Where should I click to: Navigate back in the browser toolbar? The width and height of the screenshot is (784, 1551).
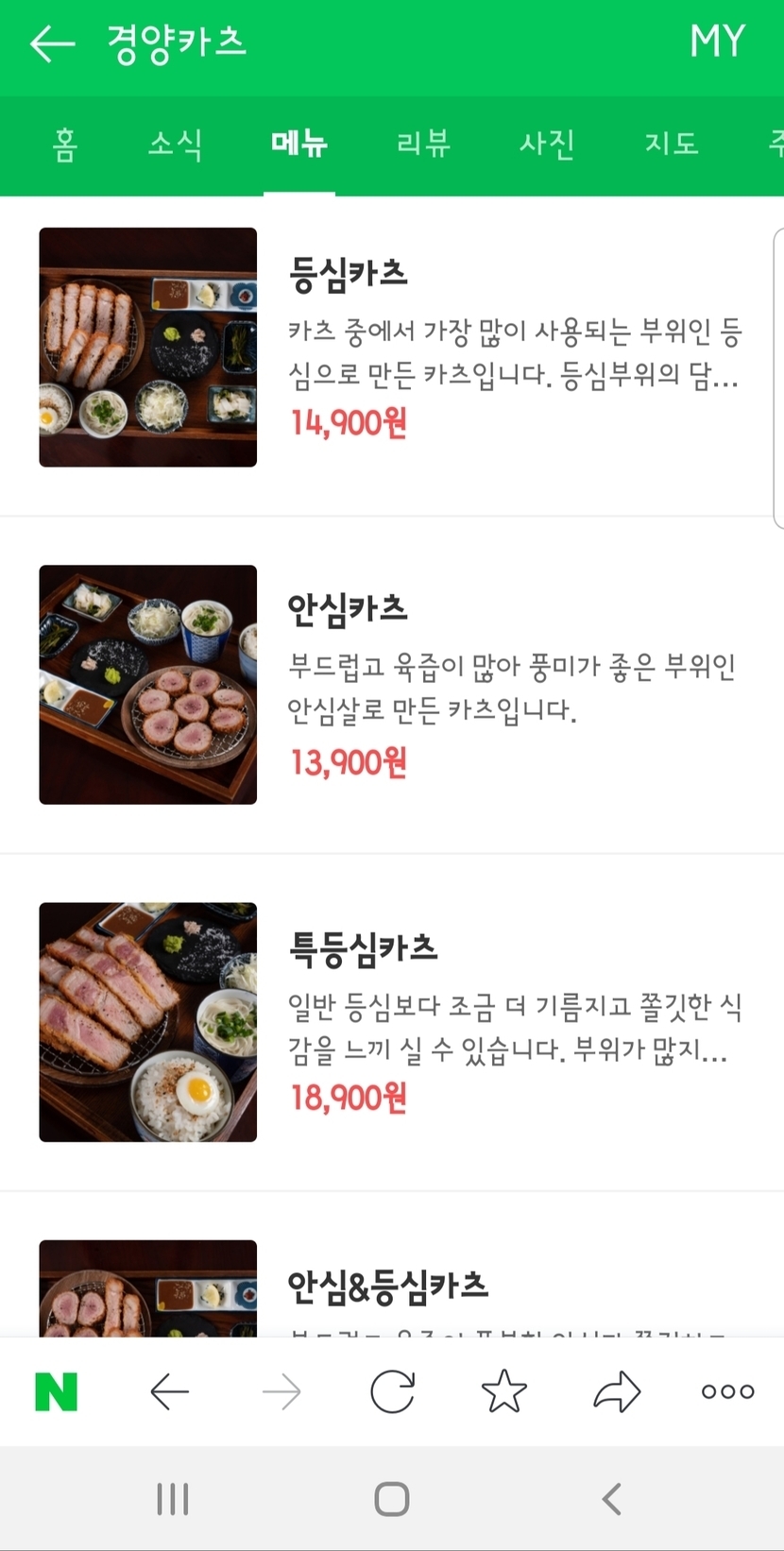tap(170, 1391)
